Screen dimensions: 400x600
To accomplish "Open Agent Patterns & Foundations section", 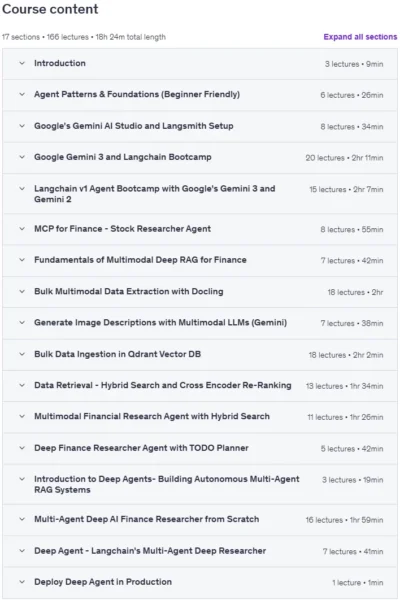I will coord(200,95).
